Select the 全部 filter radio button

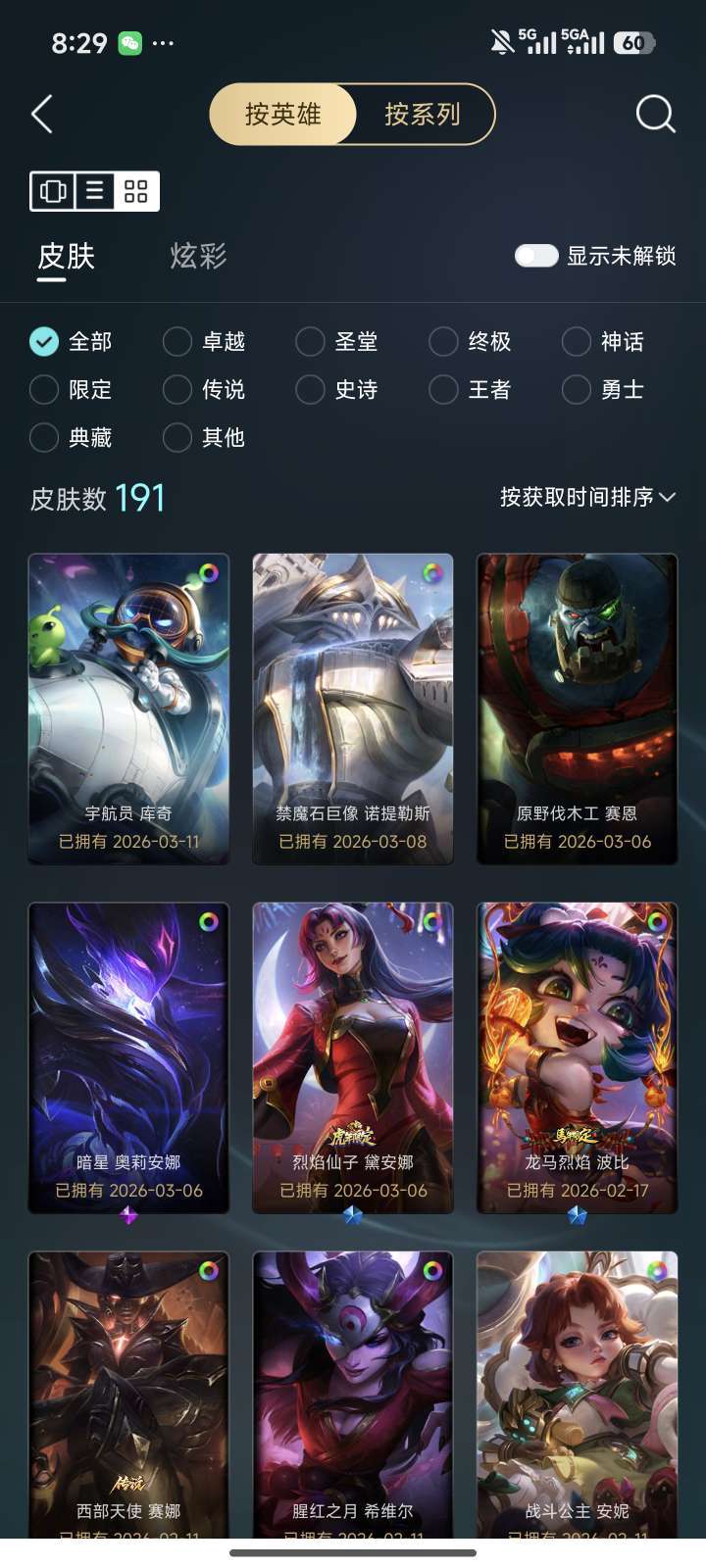[x=43, y=341]
